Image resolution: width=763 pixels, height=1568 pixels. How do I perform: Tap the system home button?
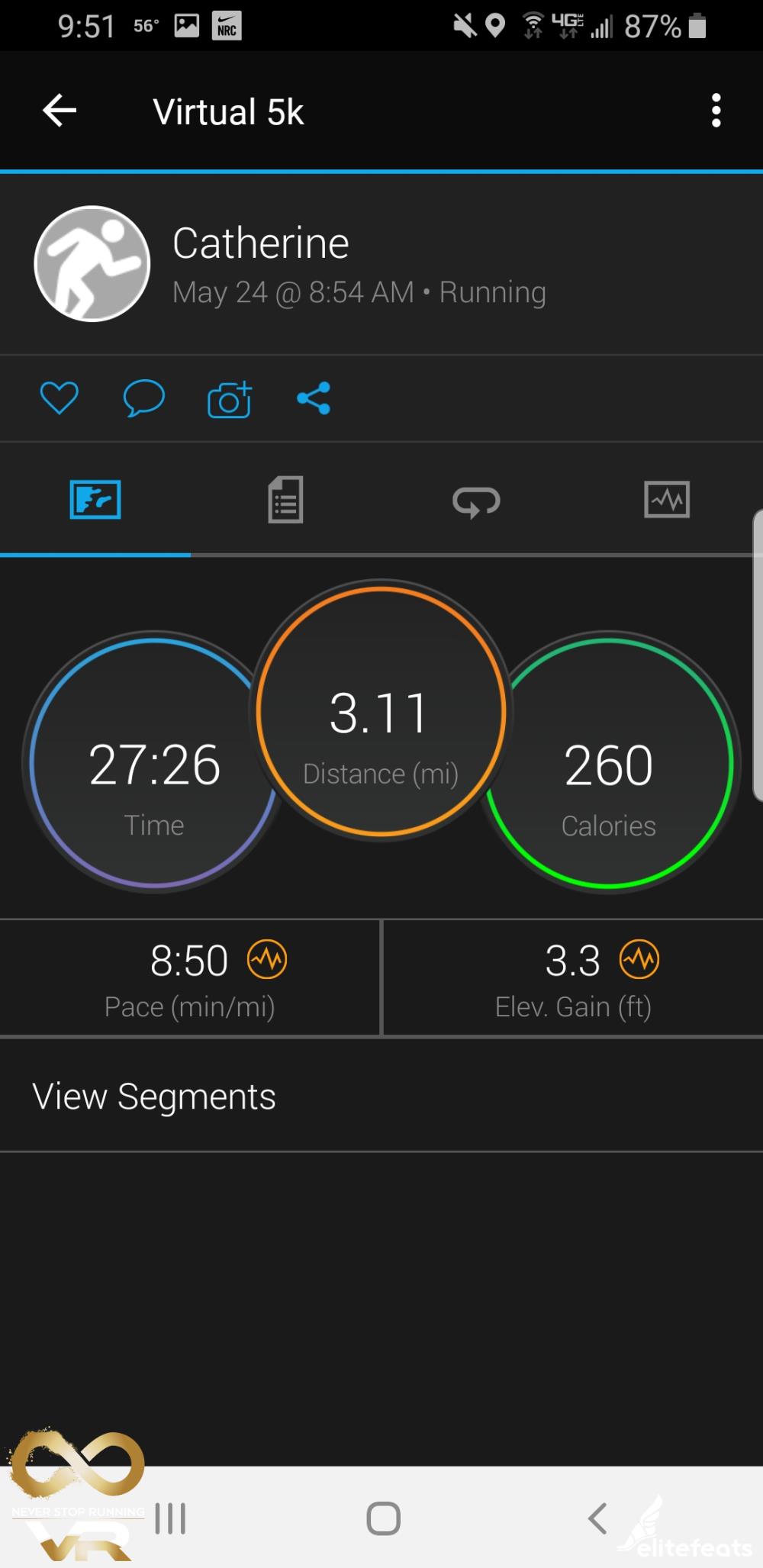click(x=383, y=1518)
